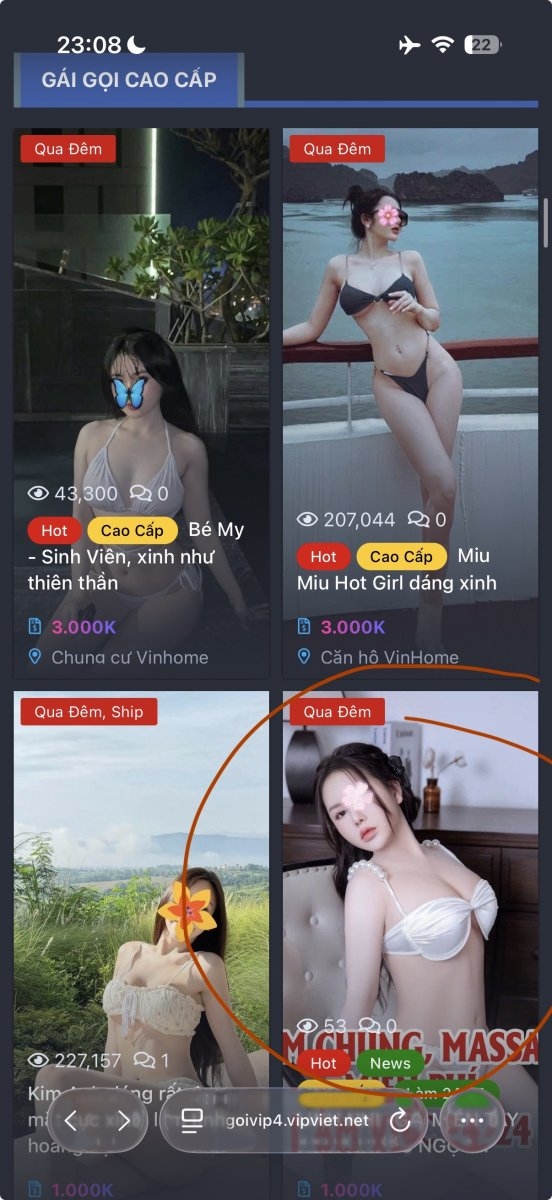Go forward to the next page

tap(124, 1121)
